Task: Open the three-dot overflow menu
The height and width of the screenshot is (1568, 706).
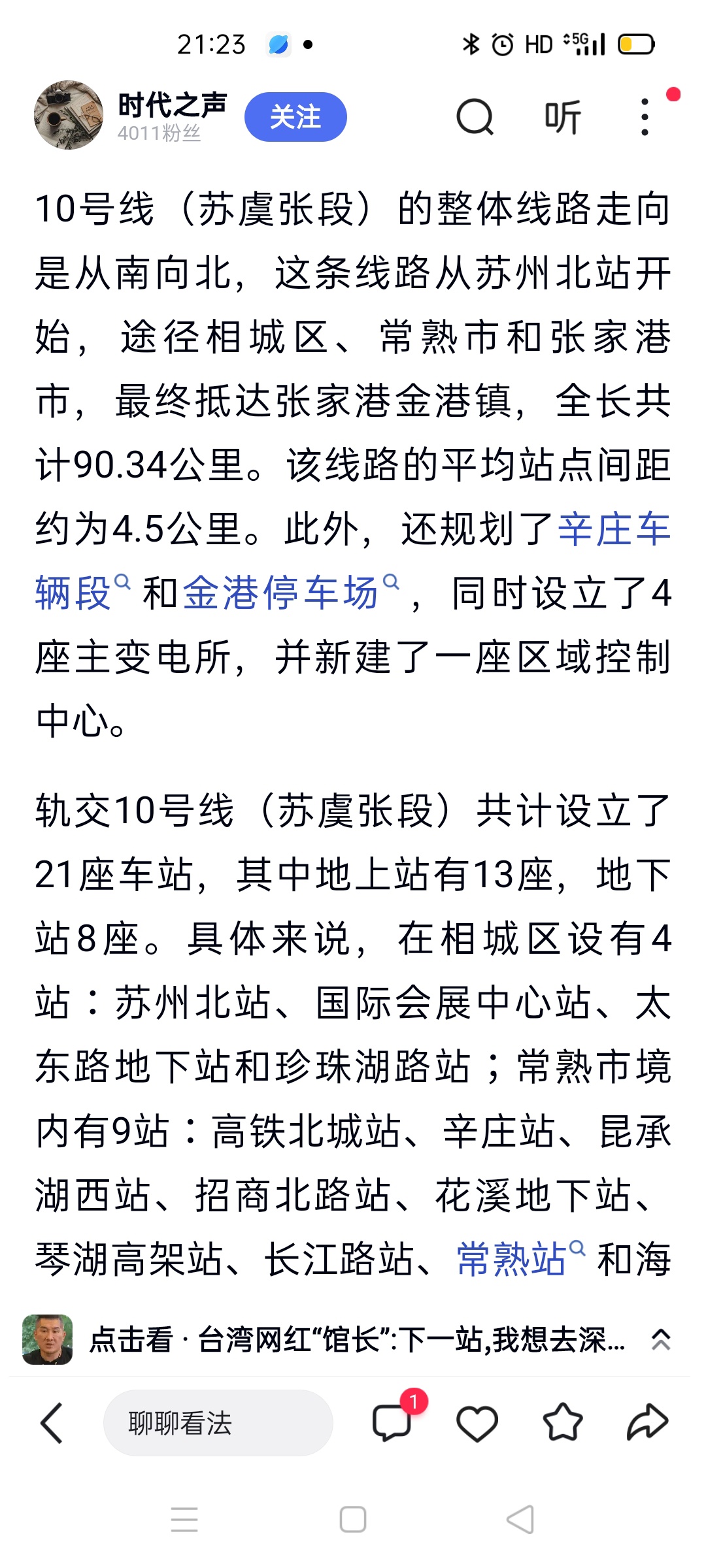Action: (645, 117)
